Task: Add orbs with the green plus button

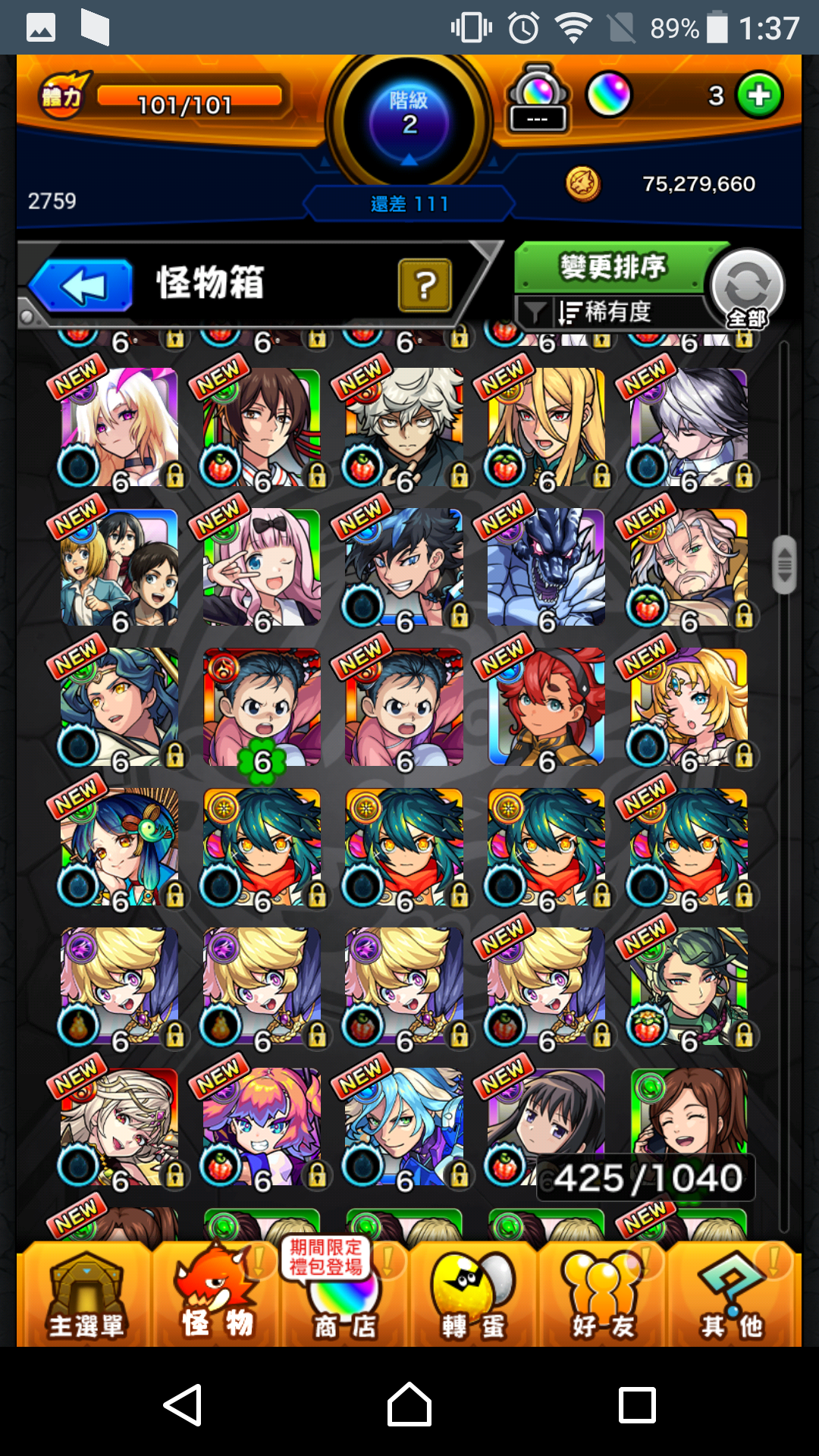Action: (x=759, y=96)
